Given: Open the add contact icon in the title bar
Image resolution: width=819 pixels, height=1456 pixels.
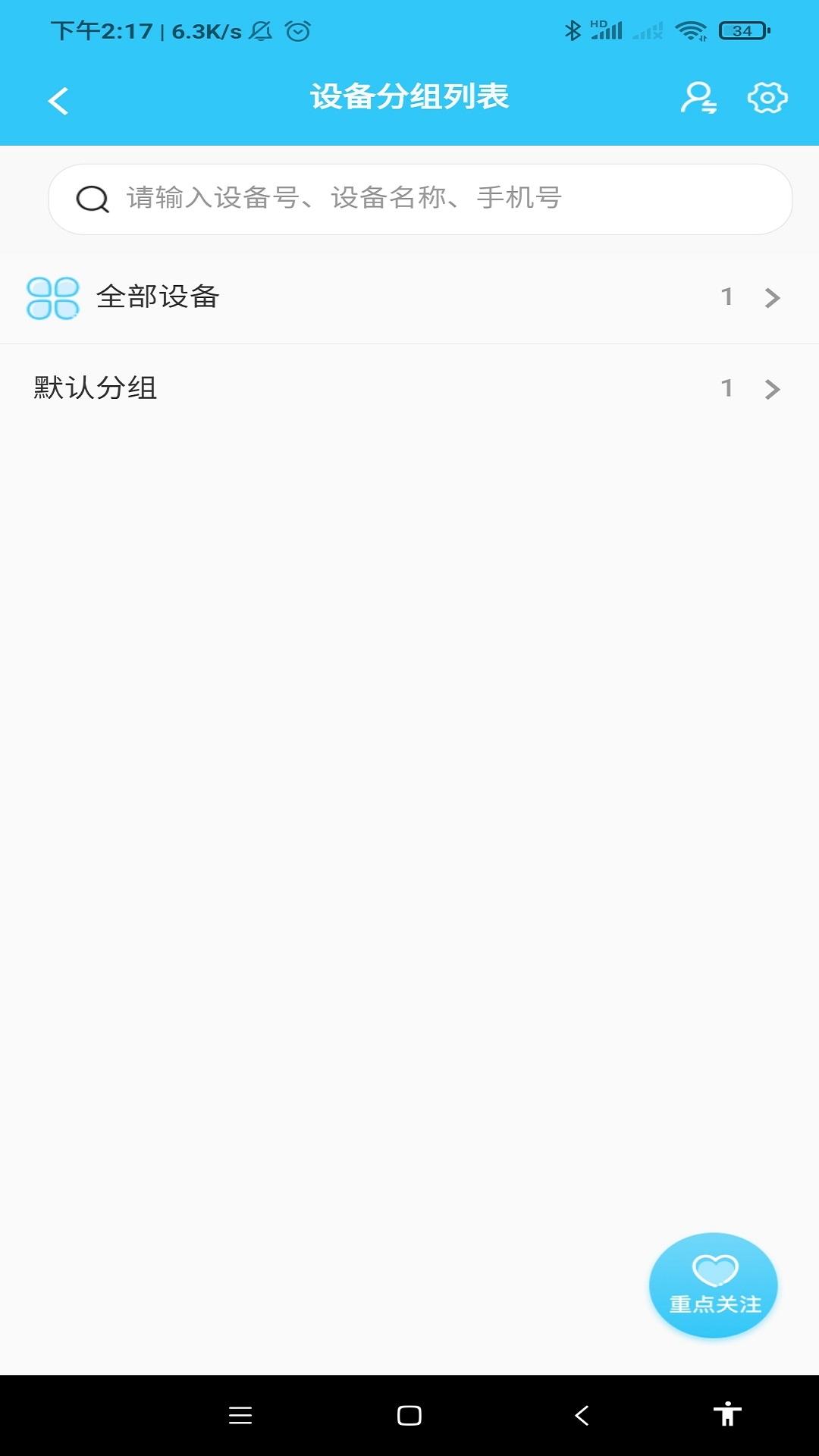Looking at the screenshot, I should [699, 98].
